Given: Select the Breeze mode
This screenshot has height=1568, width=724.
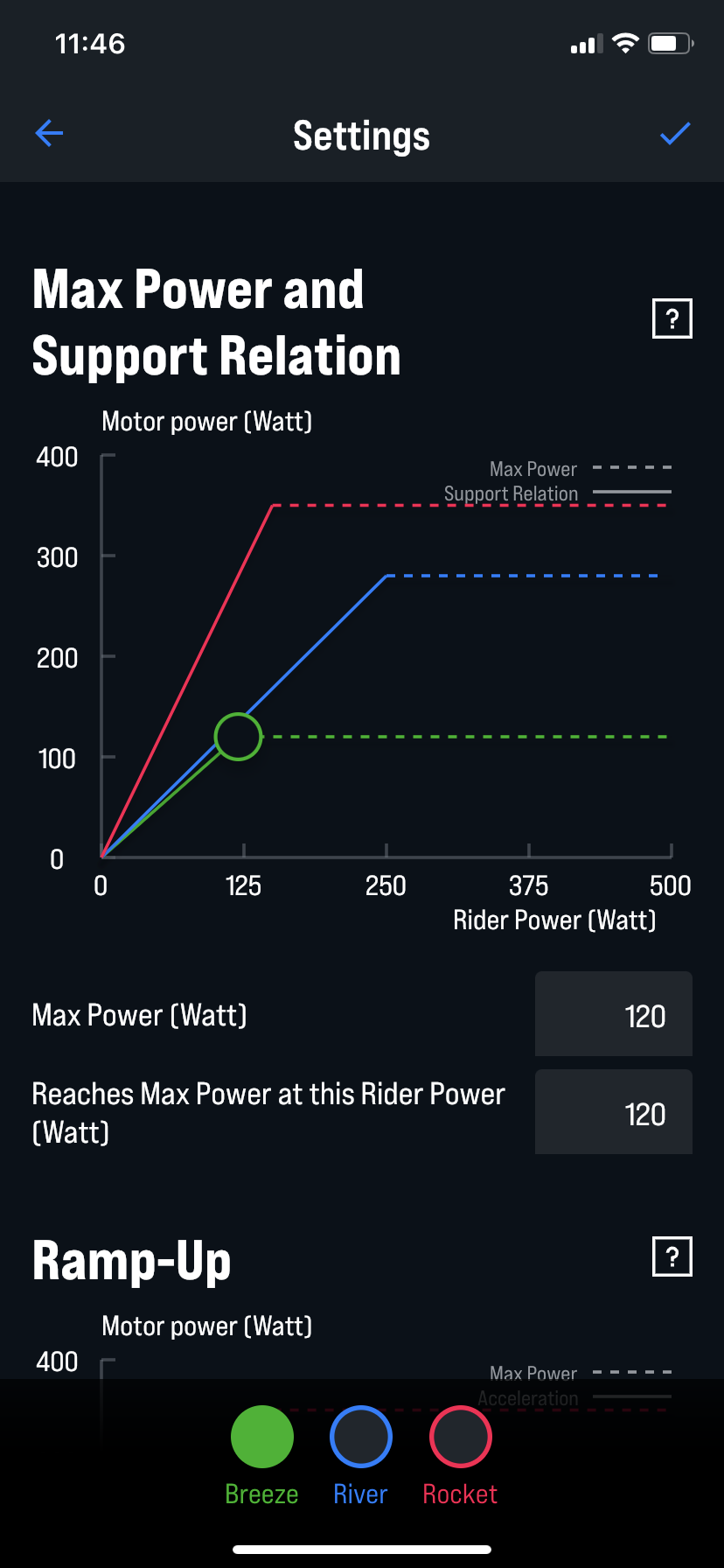Looking at the screenshot, I should pos(261,1437).
